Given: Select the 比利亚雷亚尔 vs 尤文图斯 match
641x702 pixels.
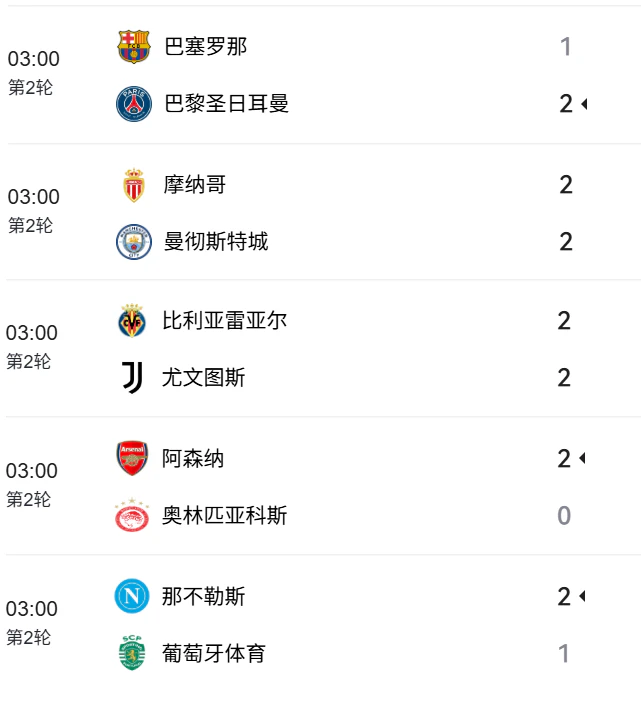Looking at the screenshot, I should [x=320, y=349].
